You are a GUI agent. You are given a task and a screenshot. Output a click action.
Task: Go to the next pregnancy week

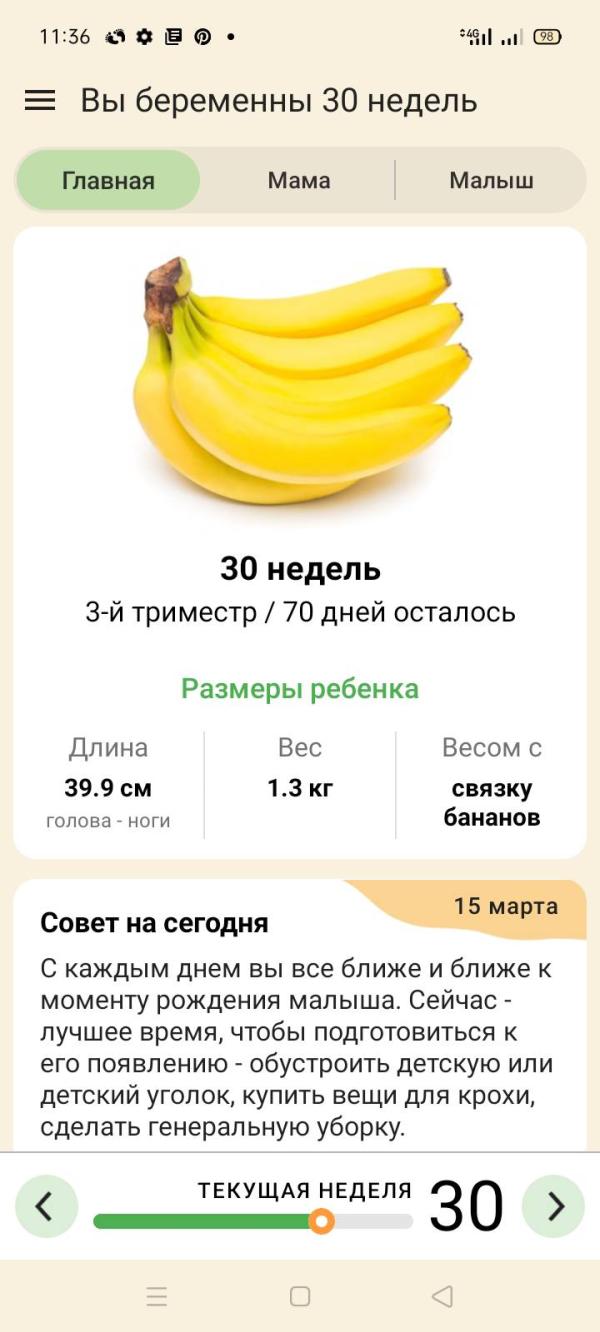pyautogui.click(x=553, y=1206)
